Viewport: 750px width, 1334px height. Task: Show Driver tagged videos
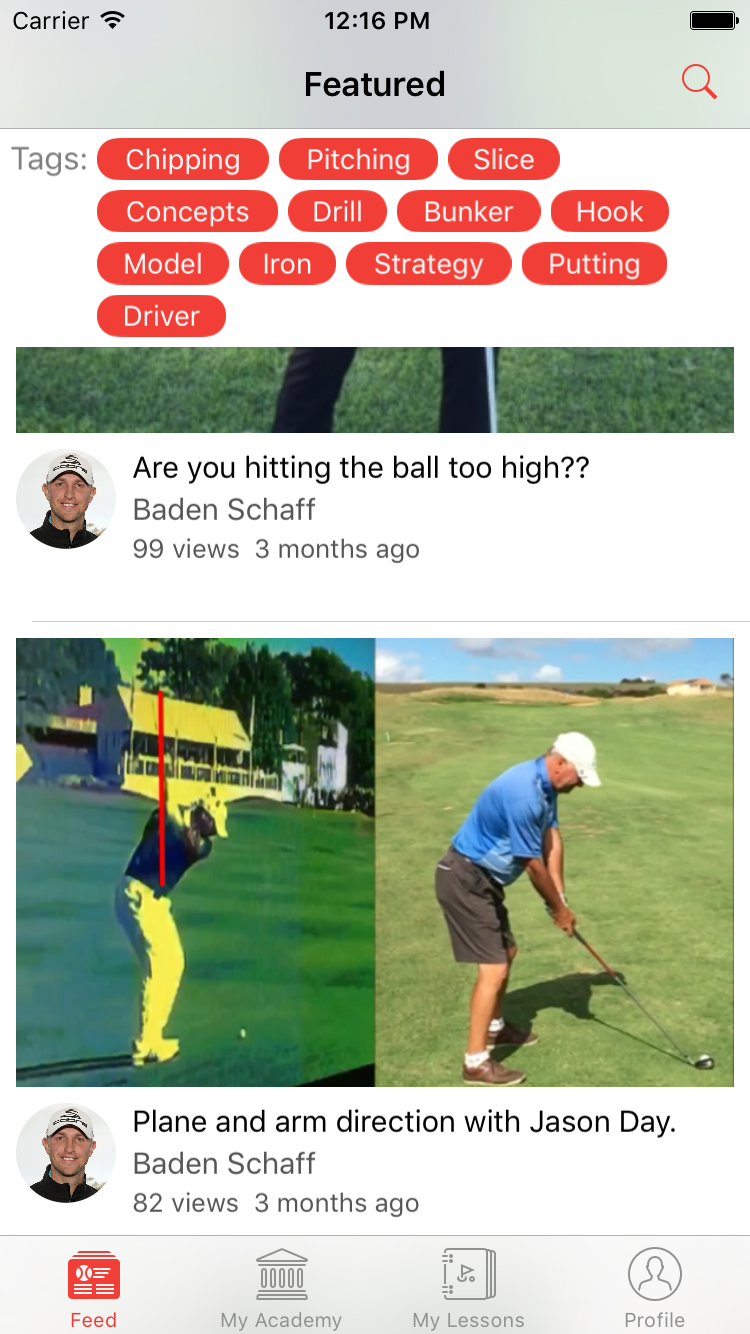161,316
